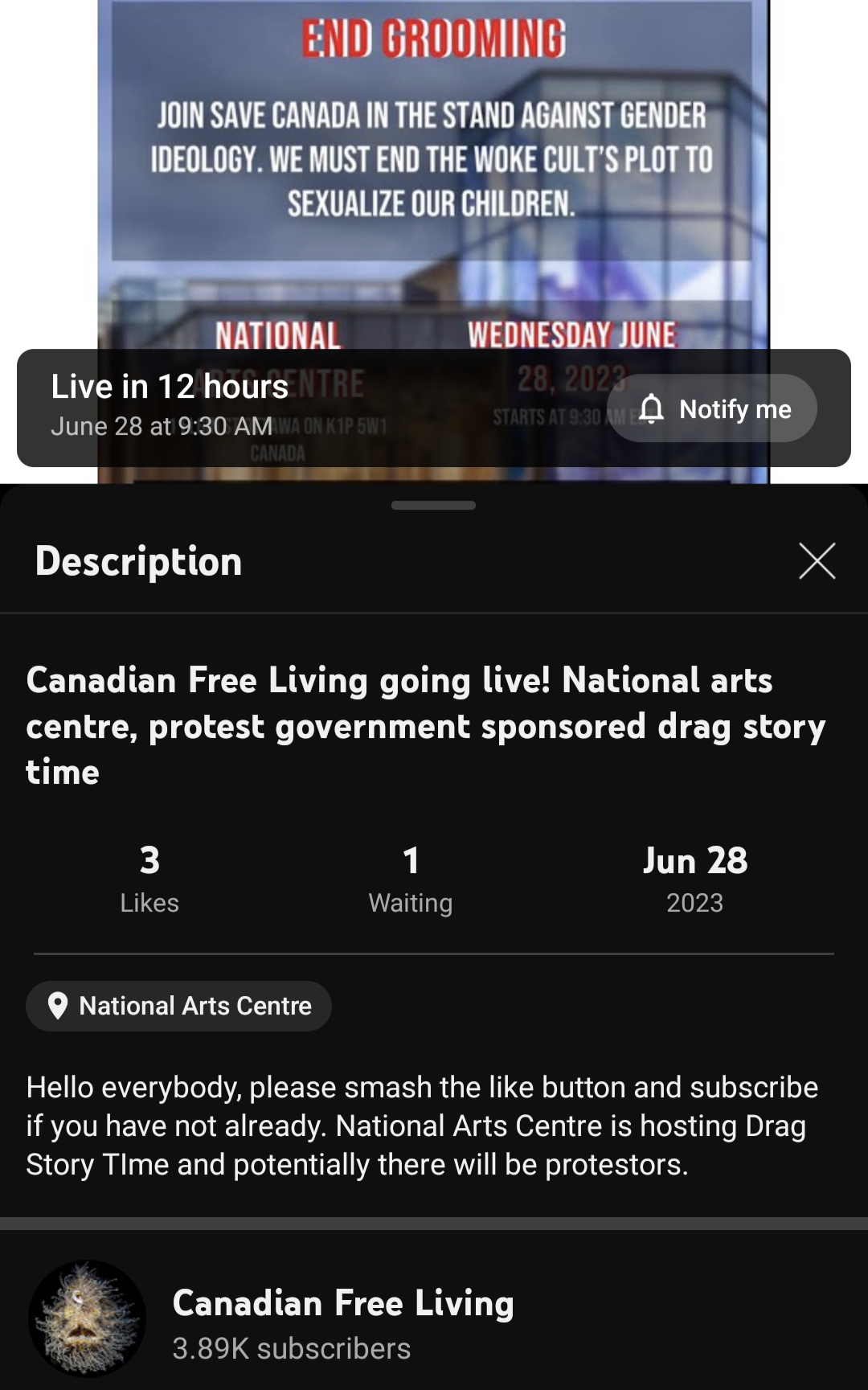Tap the description sheet drag handle

pyautogui.click(x=433, y=506)
